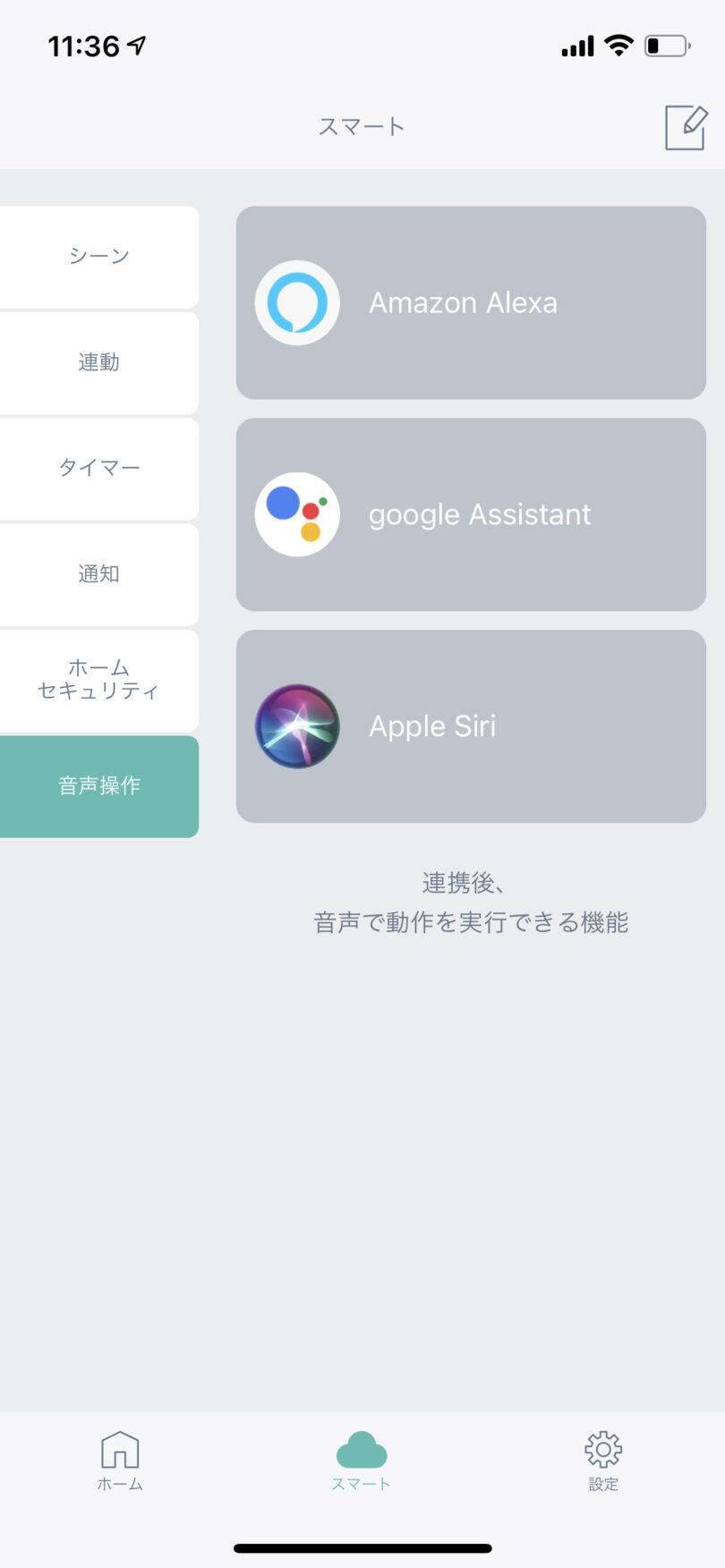This screenshot has width=725, height=1568.
Task: Tap the edit icon in the top bar
Action: click(x=686, y=127)
